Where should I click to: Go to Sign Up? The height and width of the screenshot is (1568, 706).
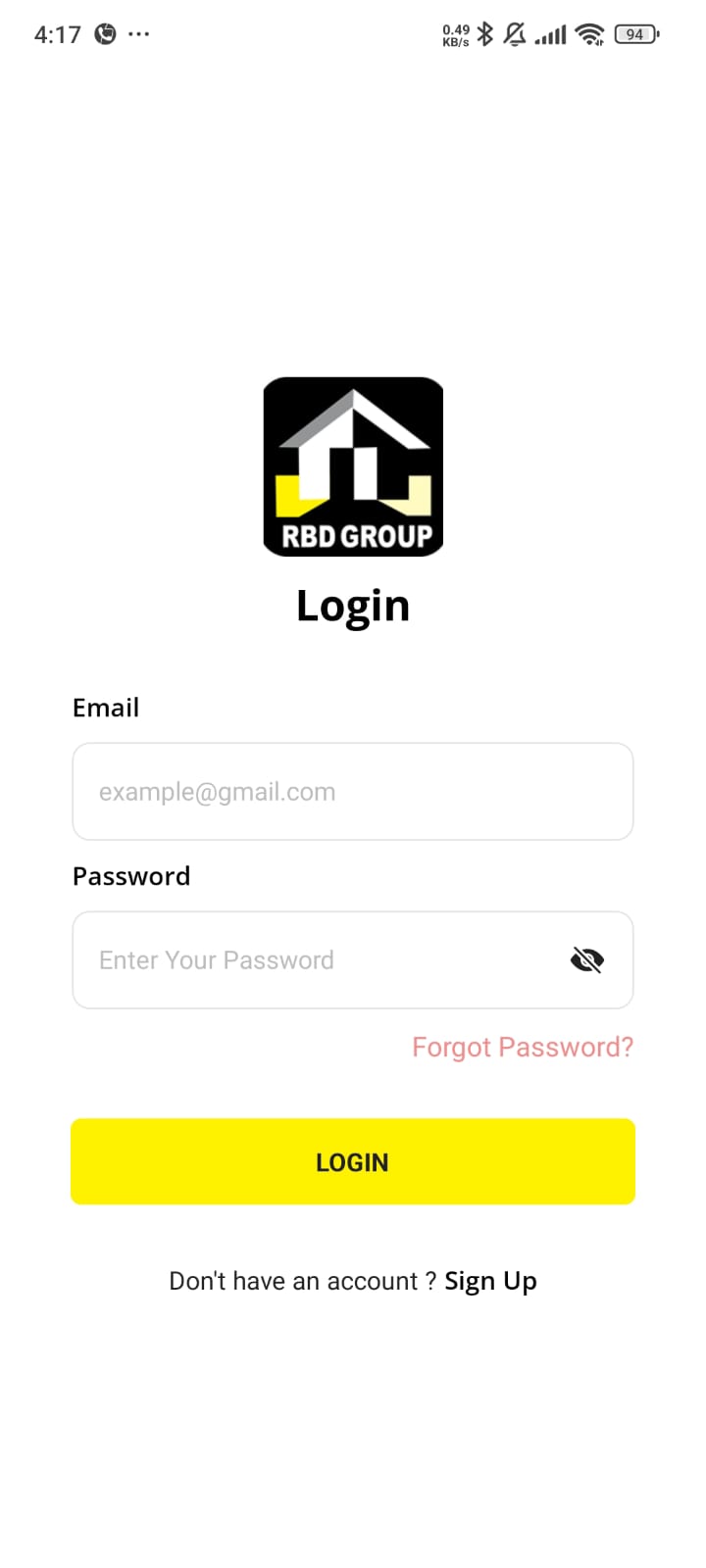tap(490, 1281)
